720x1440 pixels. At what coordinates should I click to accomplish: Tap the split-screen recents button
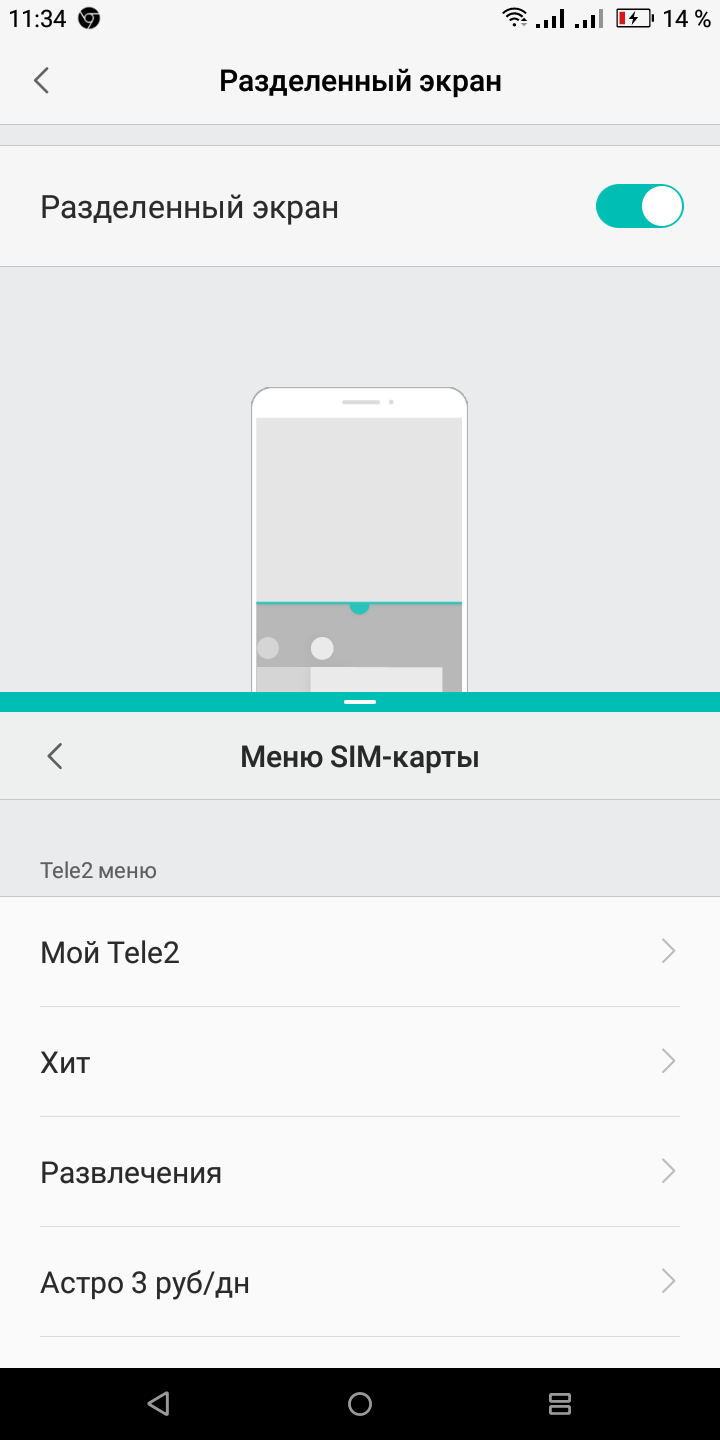tap(560, 1404)
